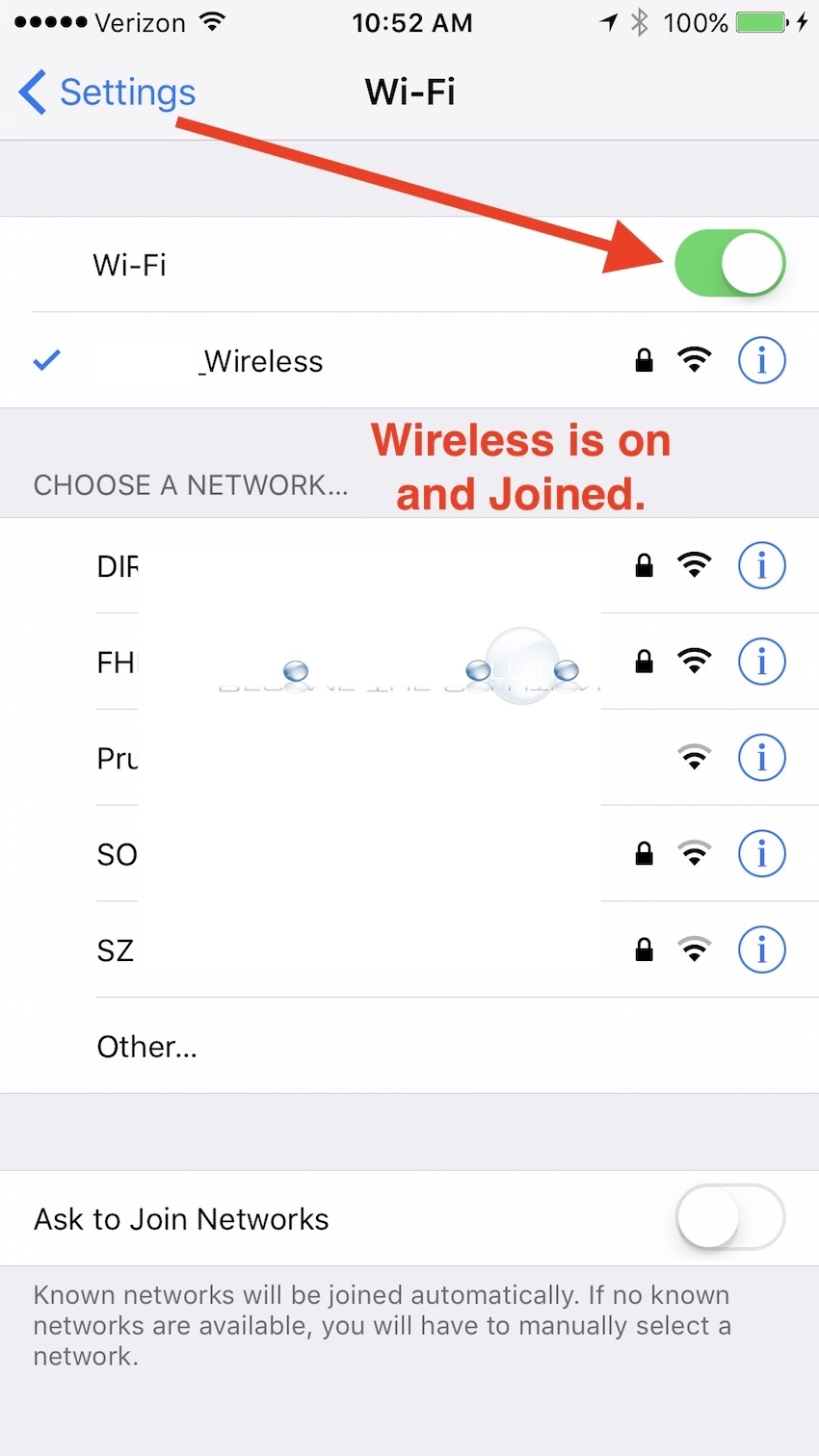This screenshot has width=819, height=1456.
Task: Go back to Settings
Action: click(106, 92)
